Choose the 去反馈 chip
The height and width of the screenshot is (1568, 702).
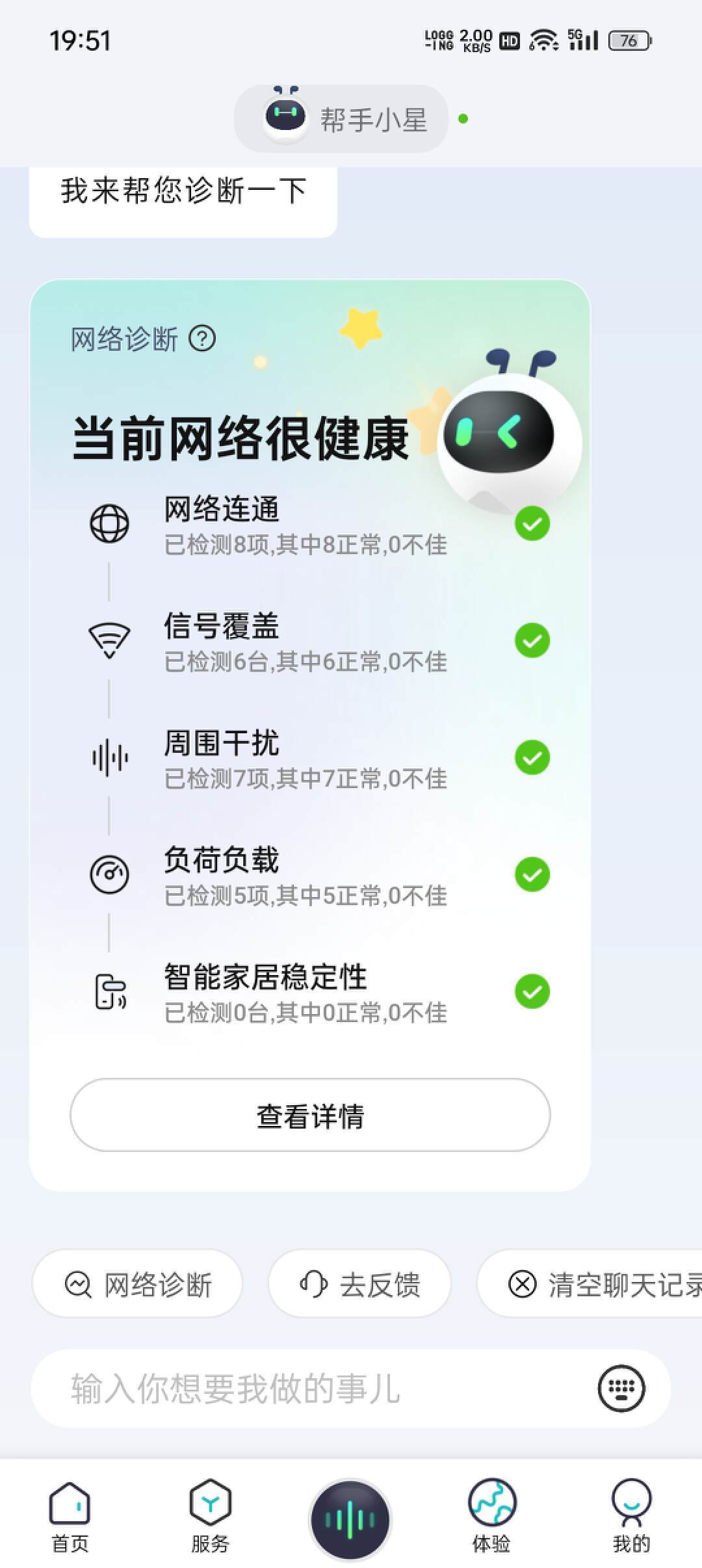tap(359, 1285)
